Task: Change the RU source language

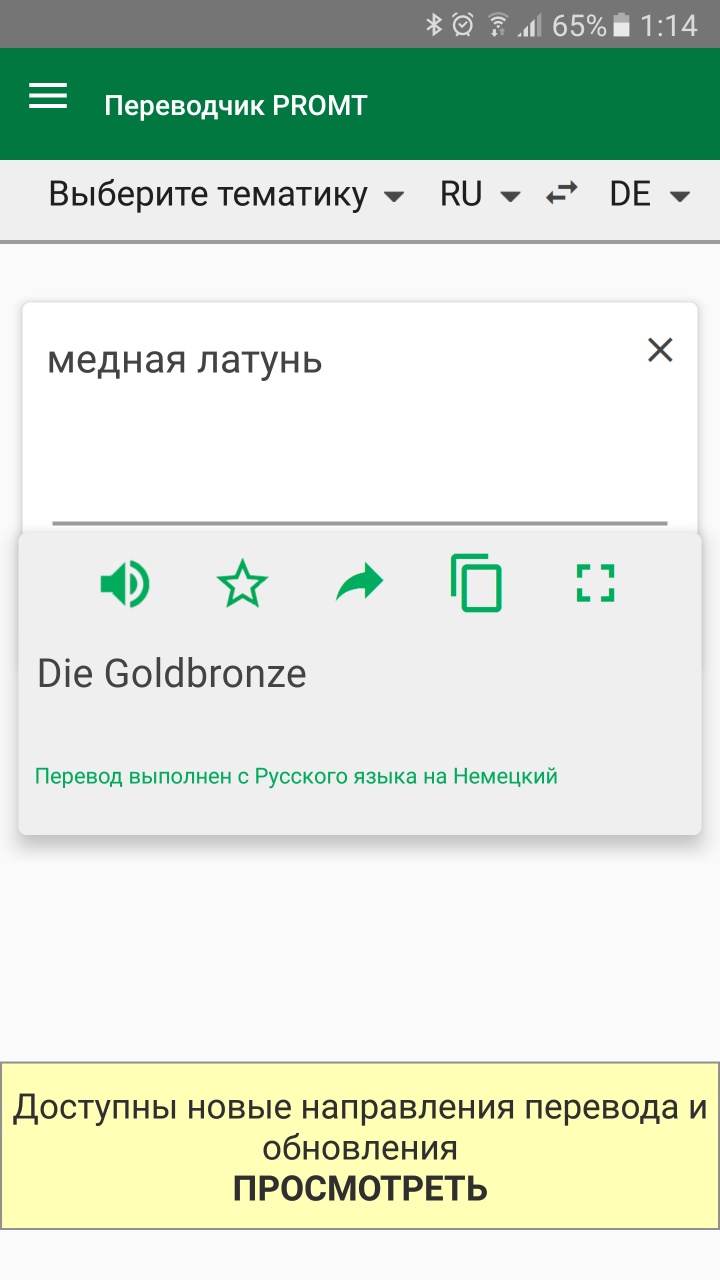Action: pos(480,194)
